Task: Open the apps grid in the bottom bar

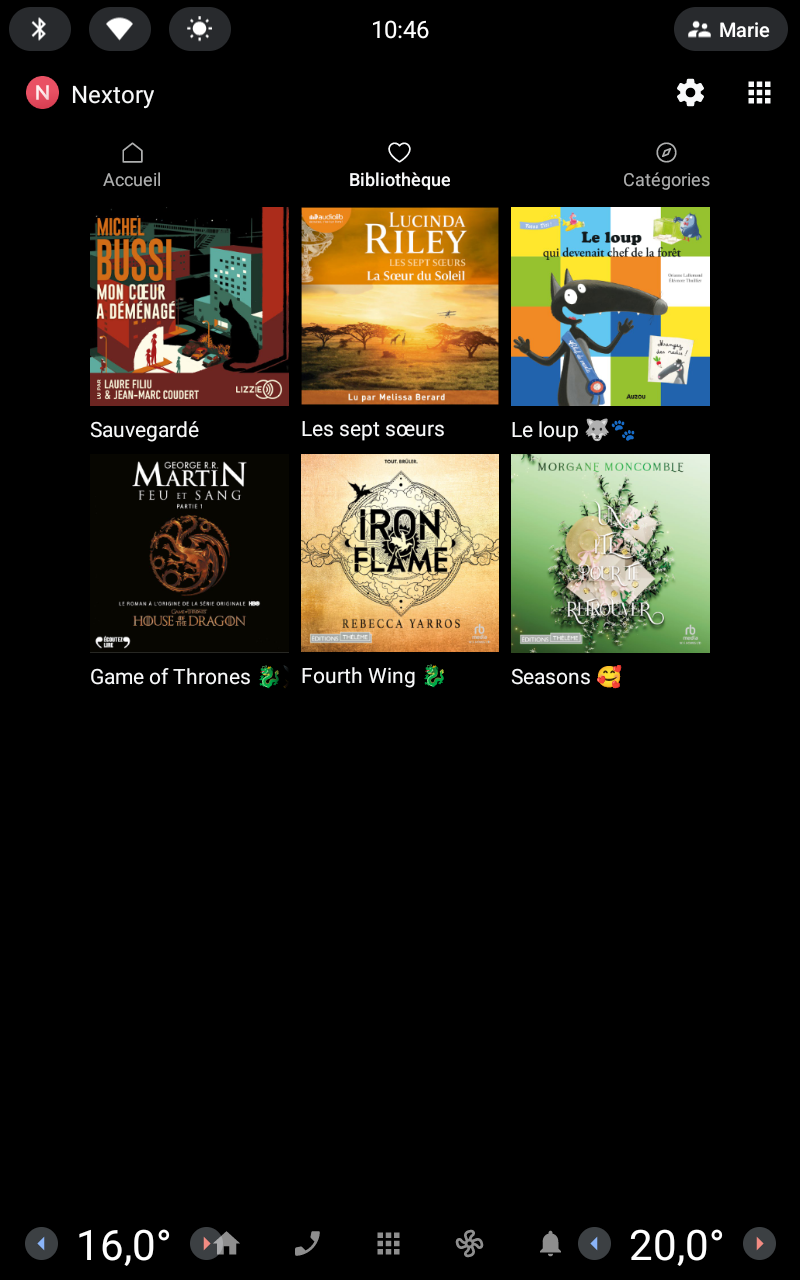Action: (388, 1243)
